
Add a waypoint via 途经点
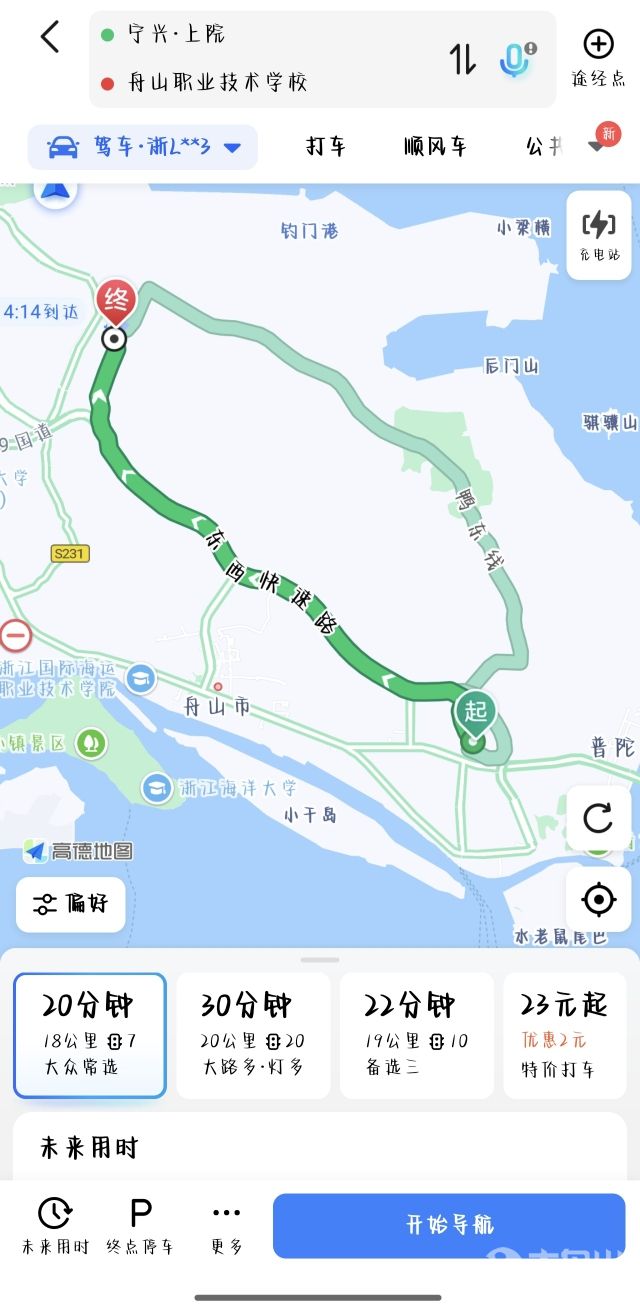point(598,57)
